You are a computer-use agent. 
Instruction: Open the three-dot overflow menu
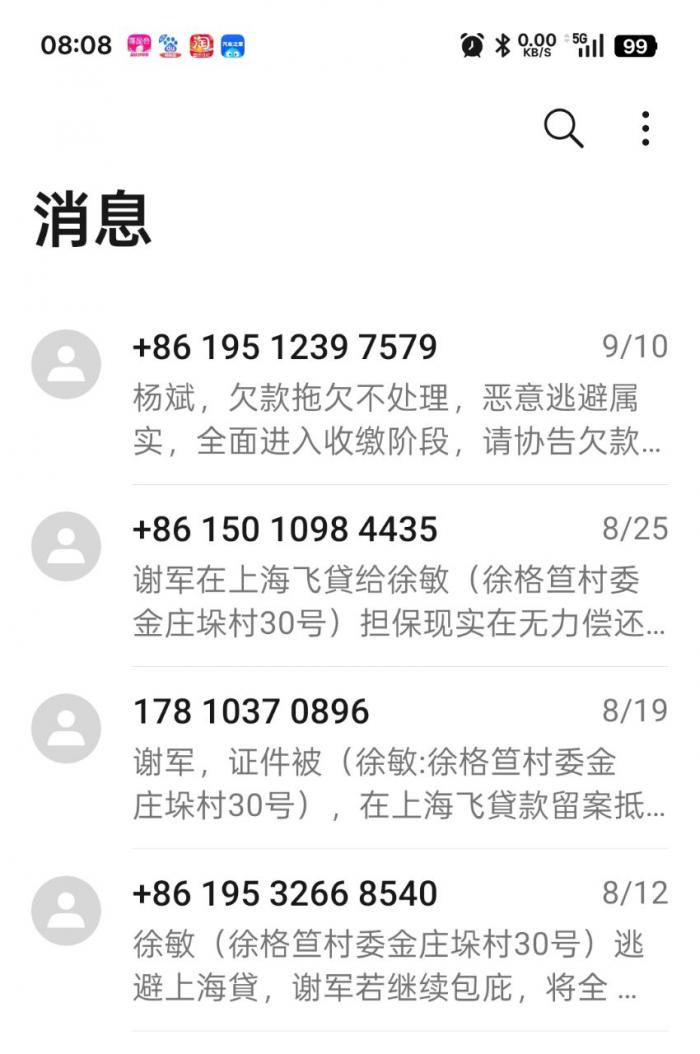coord(646,129)
